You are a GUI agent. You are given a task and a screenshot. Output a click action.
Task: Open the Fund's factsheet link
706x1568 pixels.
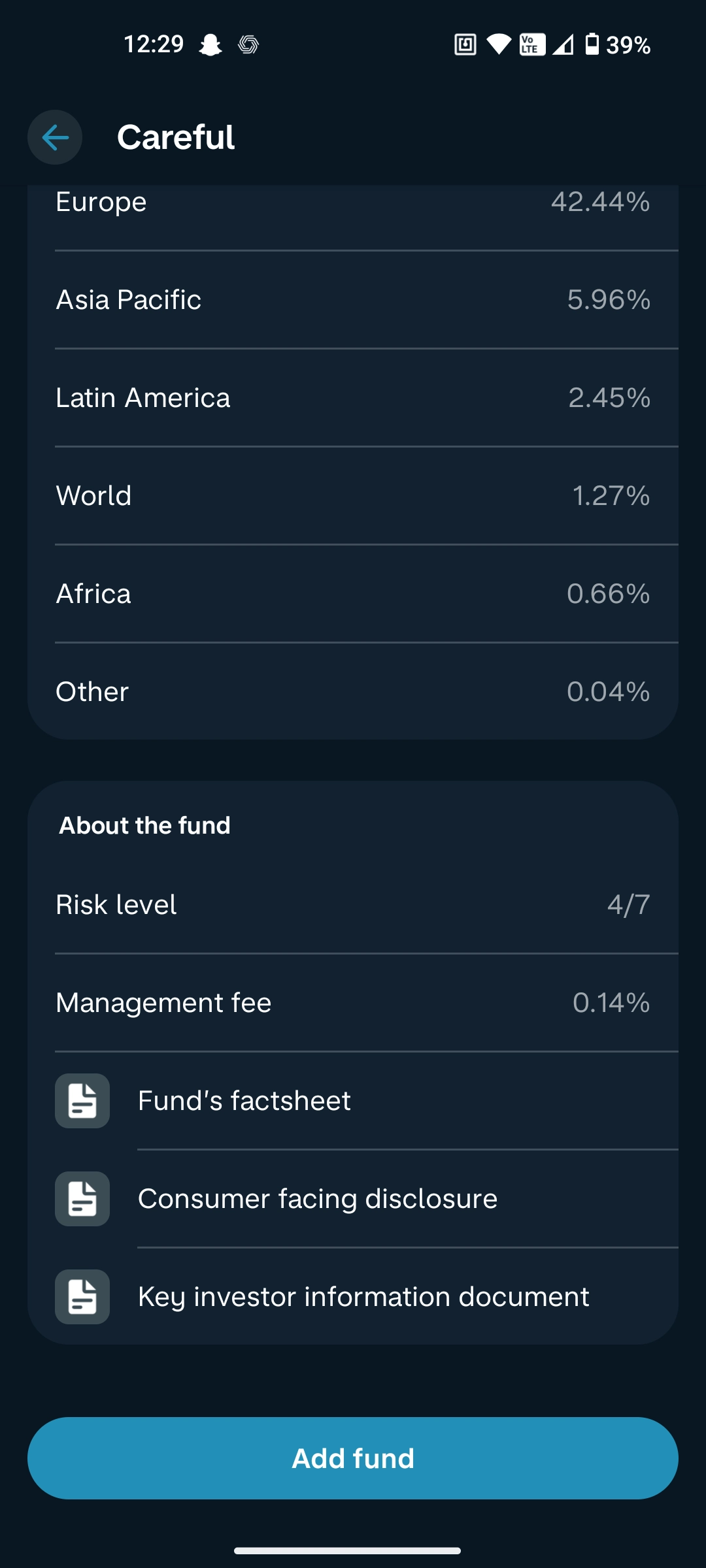point(244,1100)
